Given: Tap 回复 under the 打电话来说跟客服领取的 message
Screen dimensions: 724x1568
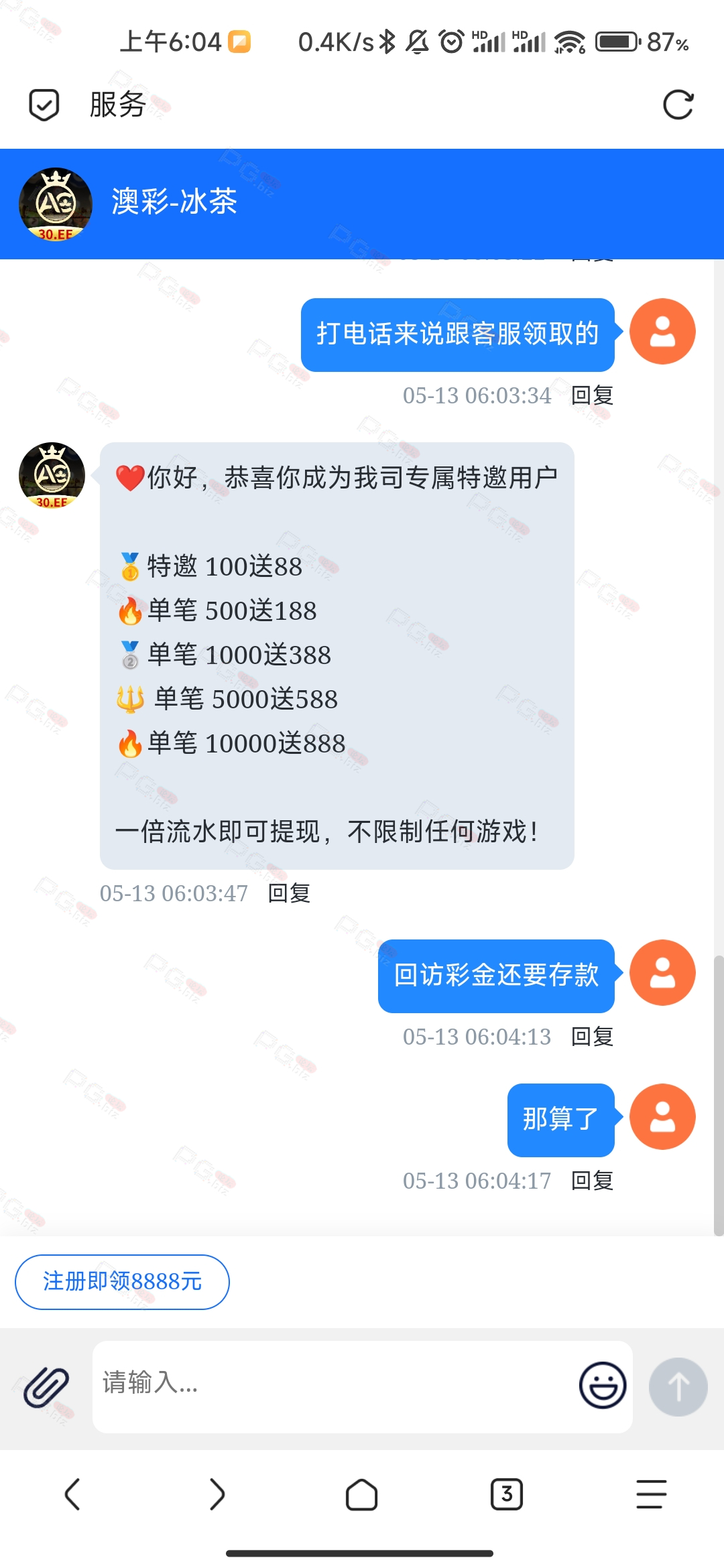Looking at the screenshot, I should 593,395.
